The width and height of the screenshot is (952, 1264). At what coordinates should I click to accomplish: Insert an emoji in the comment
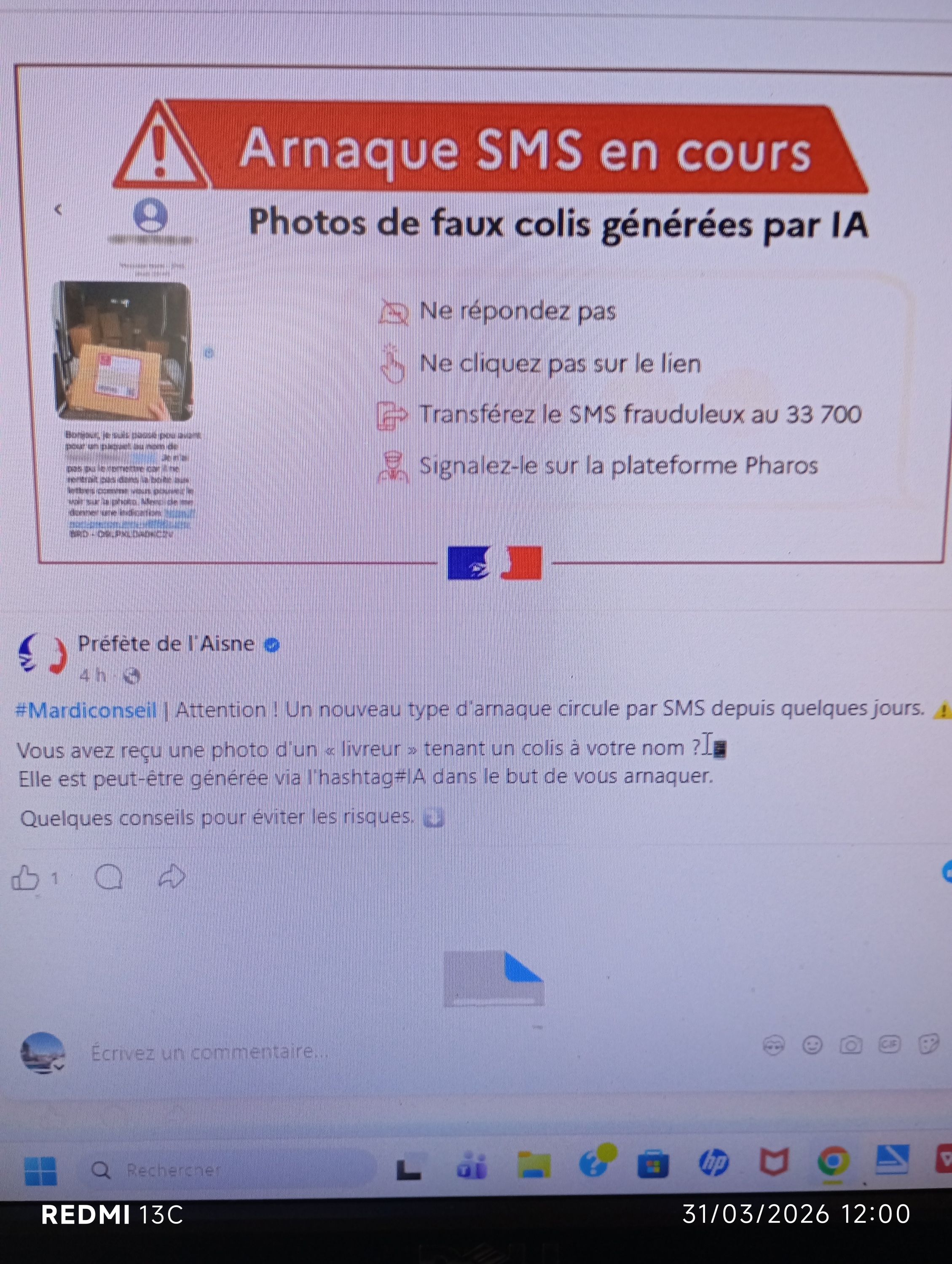click(812, 1045)
